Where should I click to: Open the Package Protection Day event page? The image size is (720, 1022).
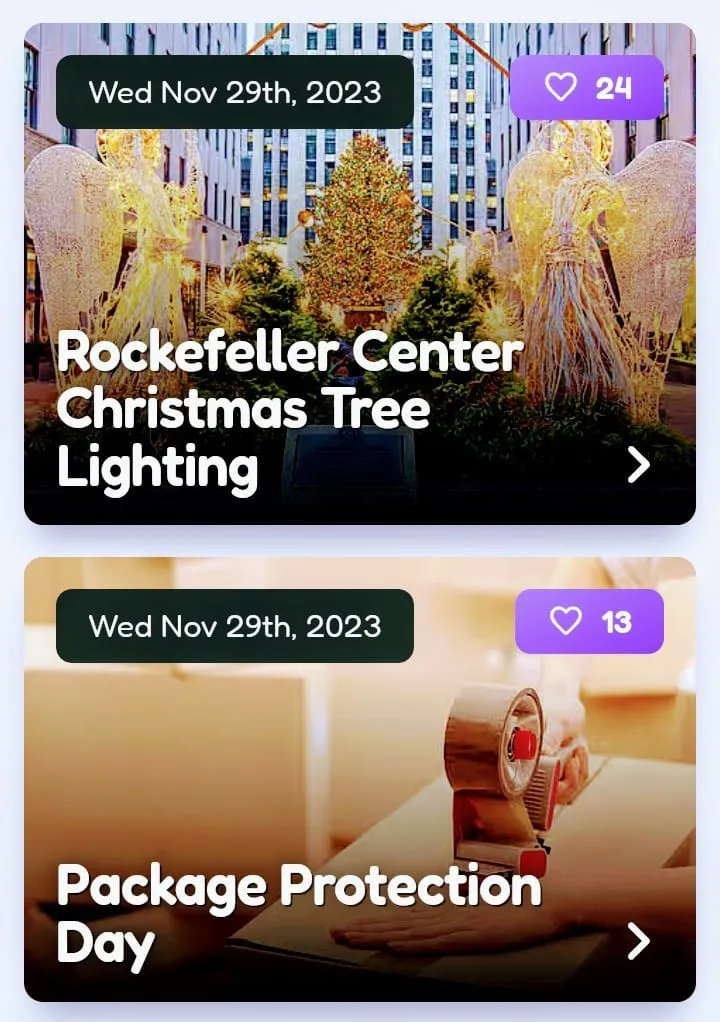pyautogui.click(x=300, y=911)
